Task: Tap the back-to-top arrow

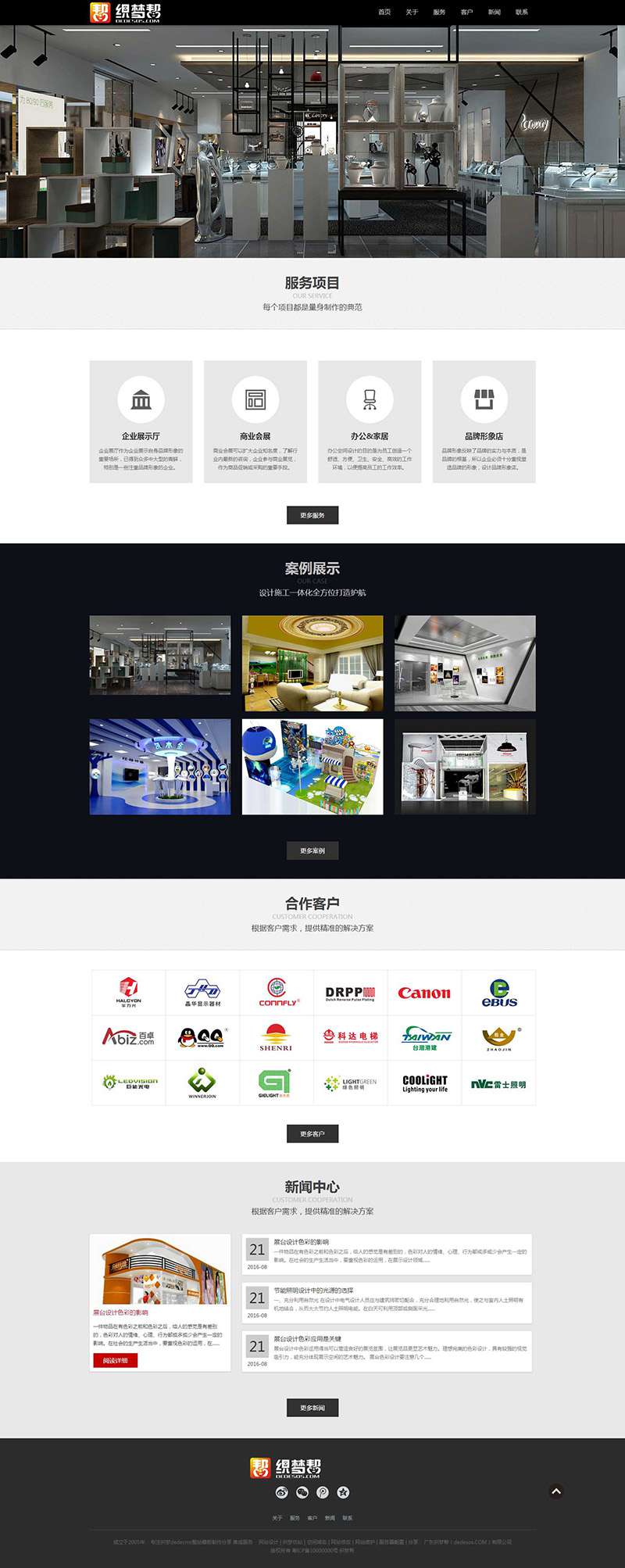Action: tap(556, 1491)
